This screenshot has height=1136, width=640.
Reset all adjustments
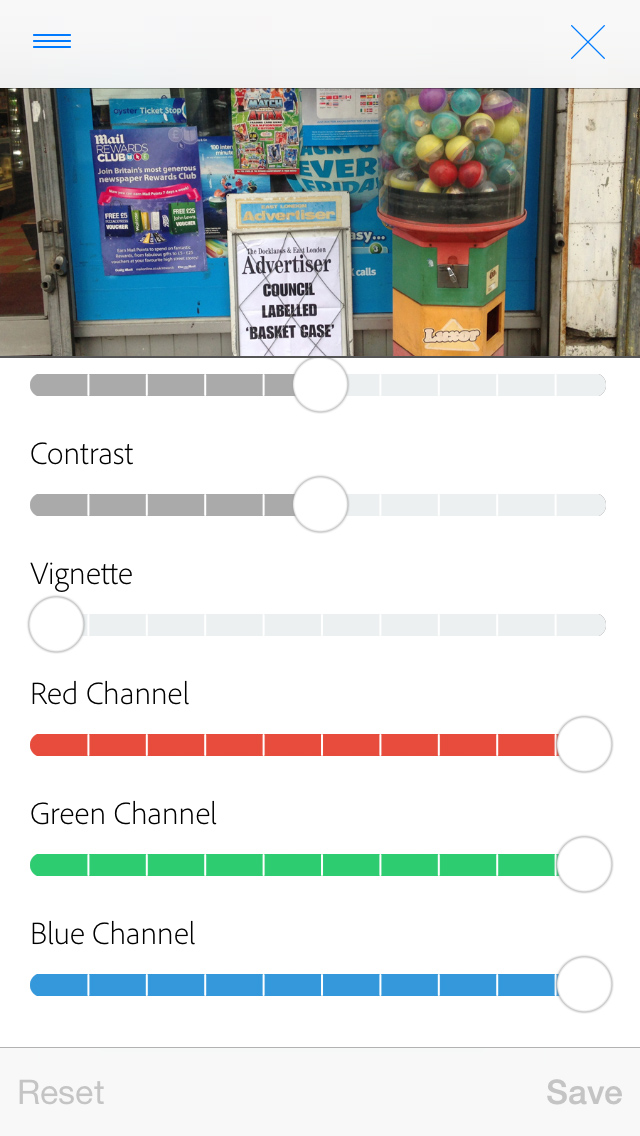[61, 1092]
